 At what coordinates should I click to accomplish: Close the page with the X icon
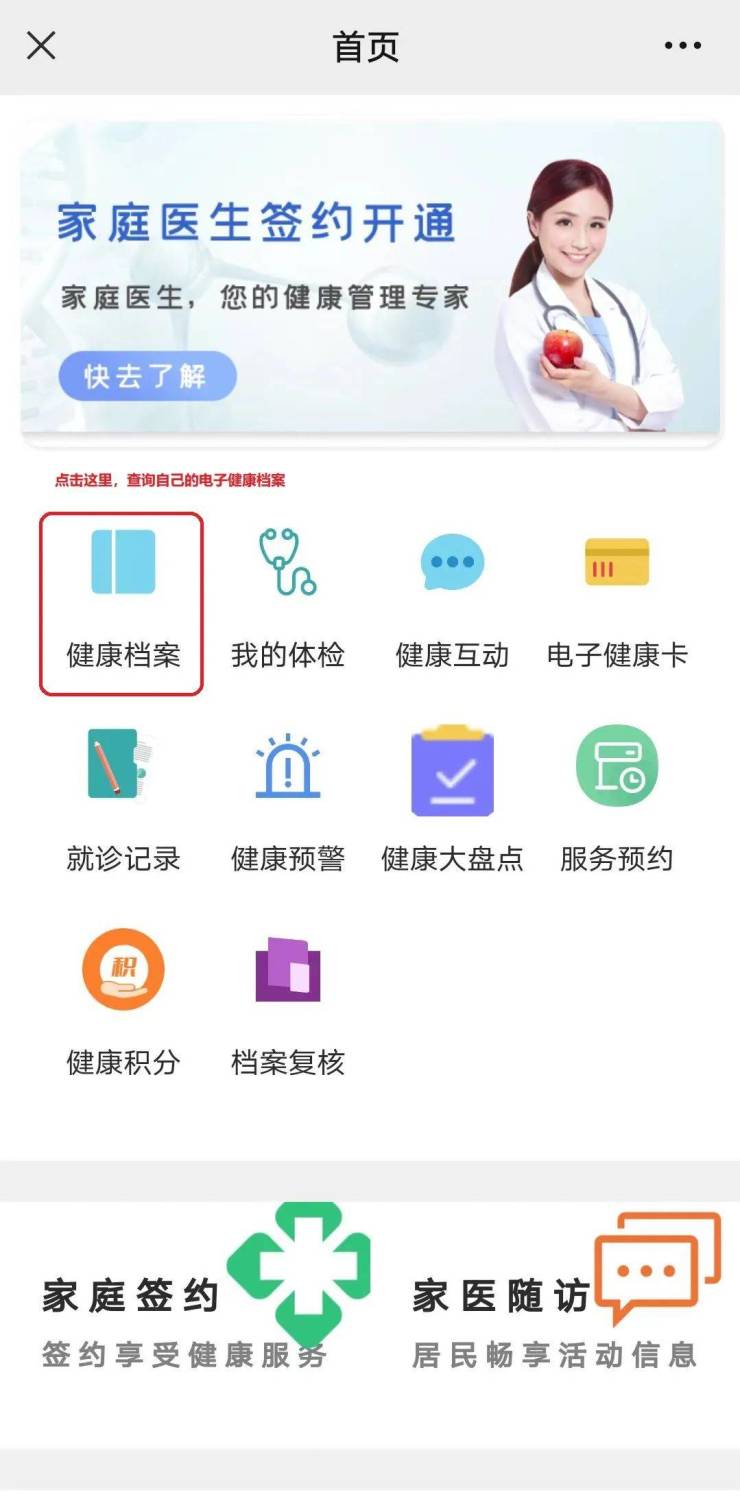tap(41, 45)
